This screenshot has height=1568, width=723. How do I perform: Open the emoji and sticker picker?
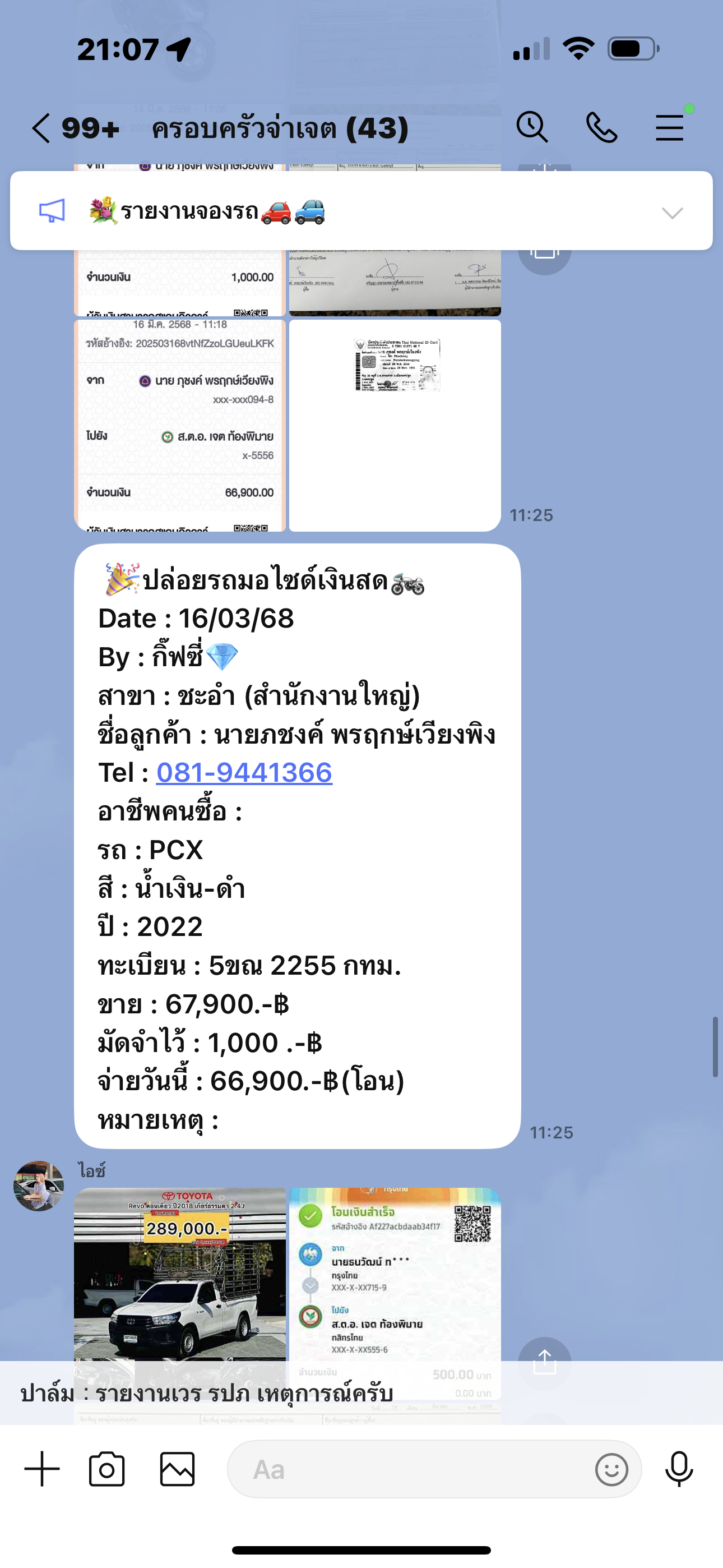pyautogui.click(x=611, y=1470)
